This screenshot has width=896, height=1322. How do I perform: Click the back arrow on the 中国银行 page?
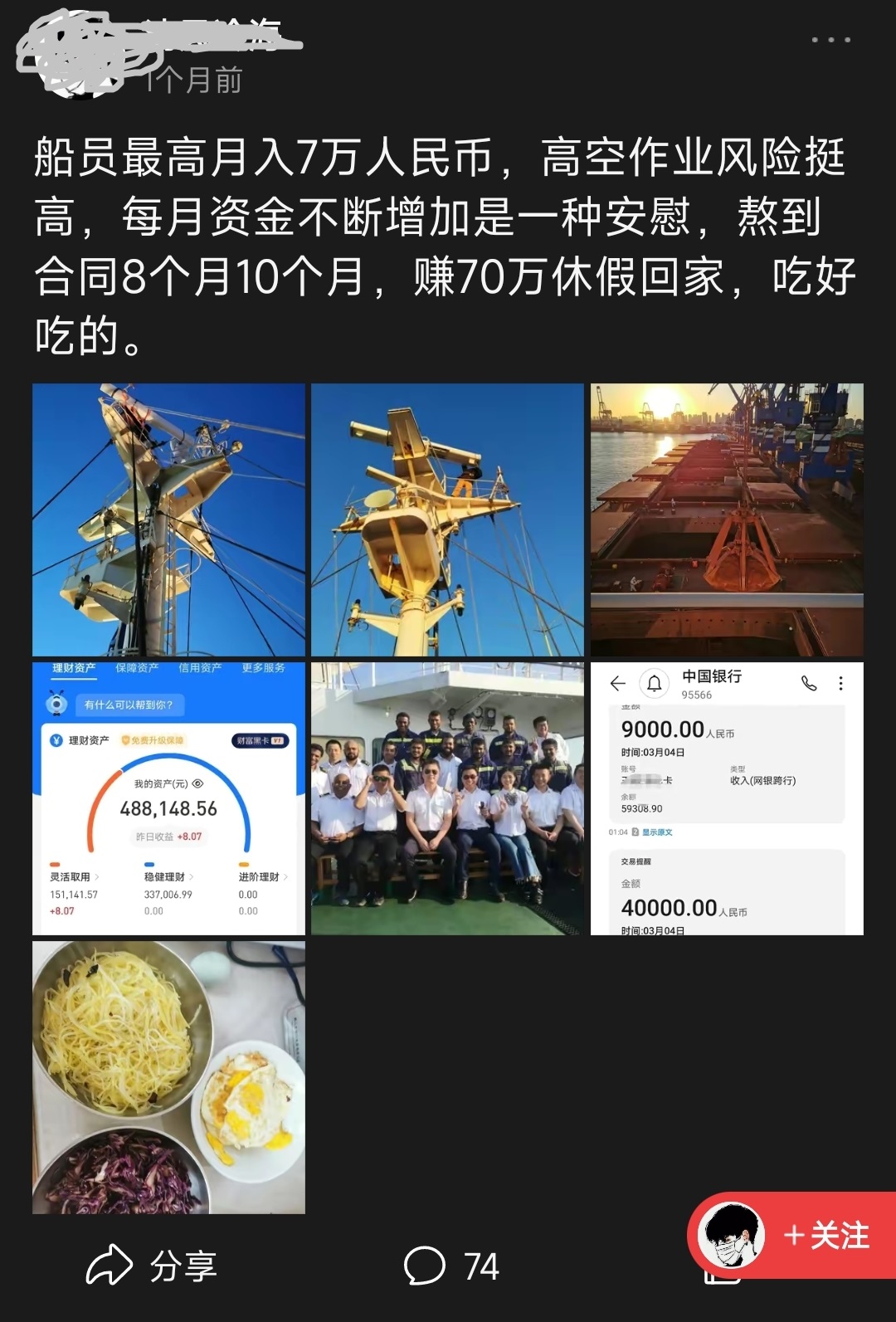point(618,683)
